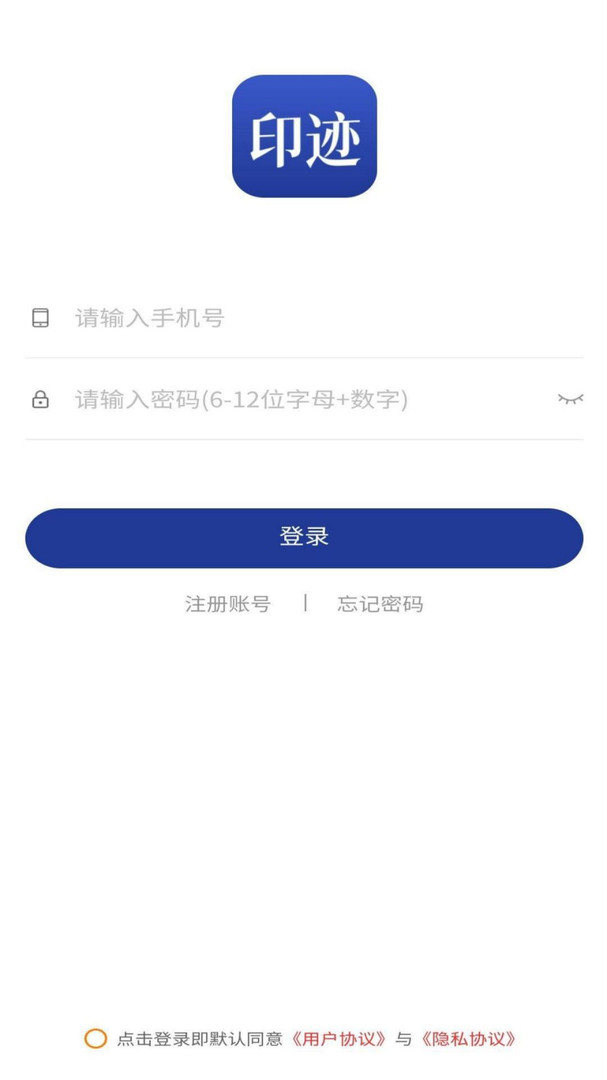Tap the 登录 login button
Image resolution: width=607 pixels, height=1080 pixels.
304,538
